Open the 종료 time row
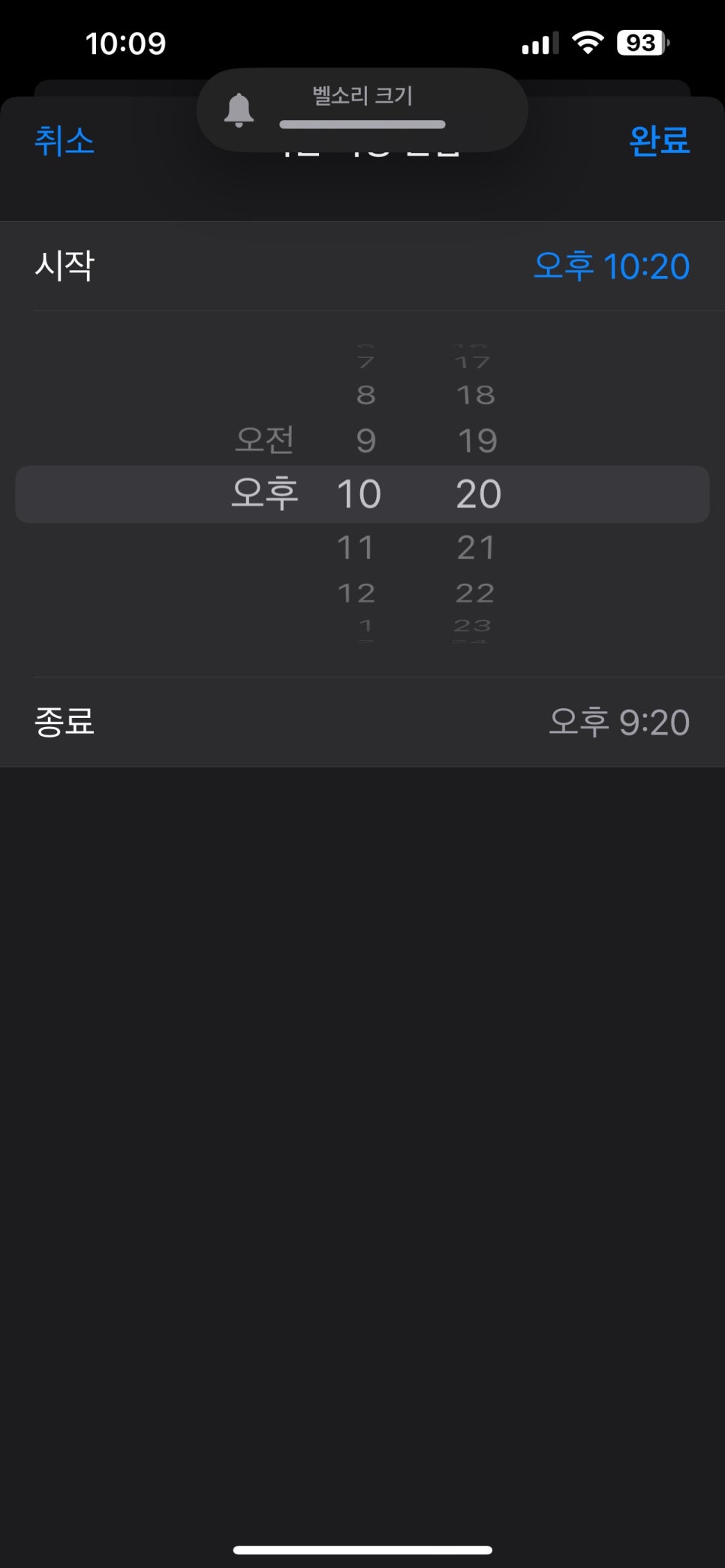 click(x=362, y=722)
